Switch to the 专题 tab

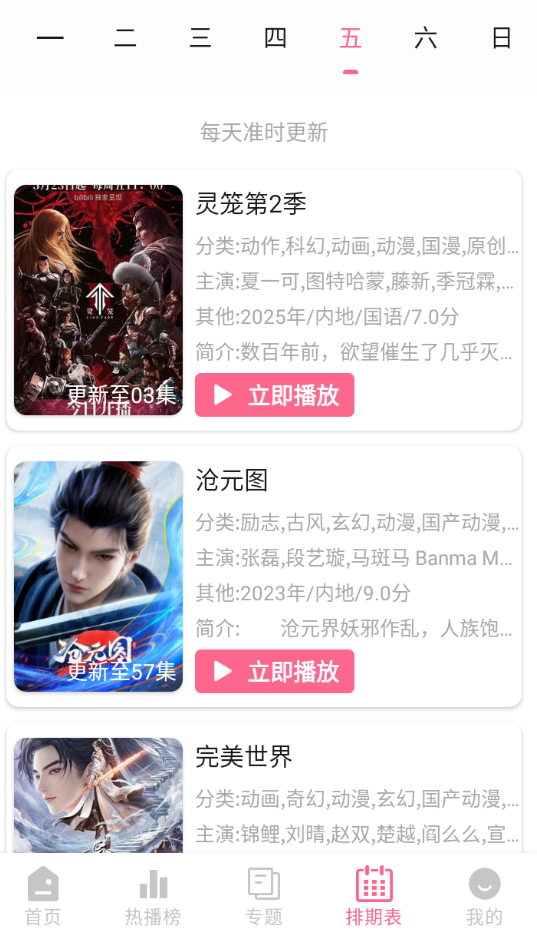263,895
